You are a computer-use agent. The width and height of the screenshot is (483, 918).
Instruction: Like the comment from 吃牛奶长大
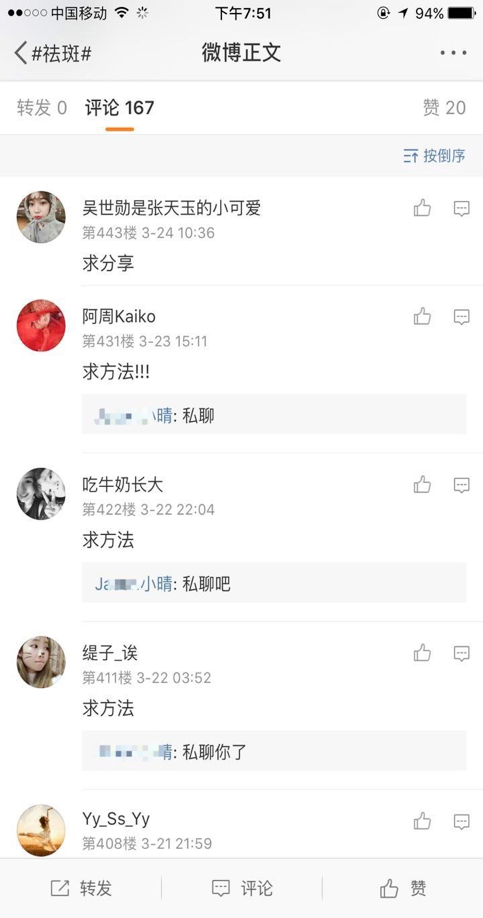click(x=422, y=484)
